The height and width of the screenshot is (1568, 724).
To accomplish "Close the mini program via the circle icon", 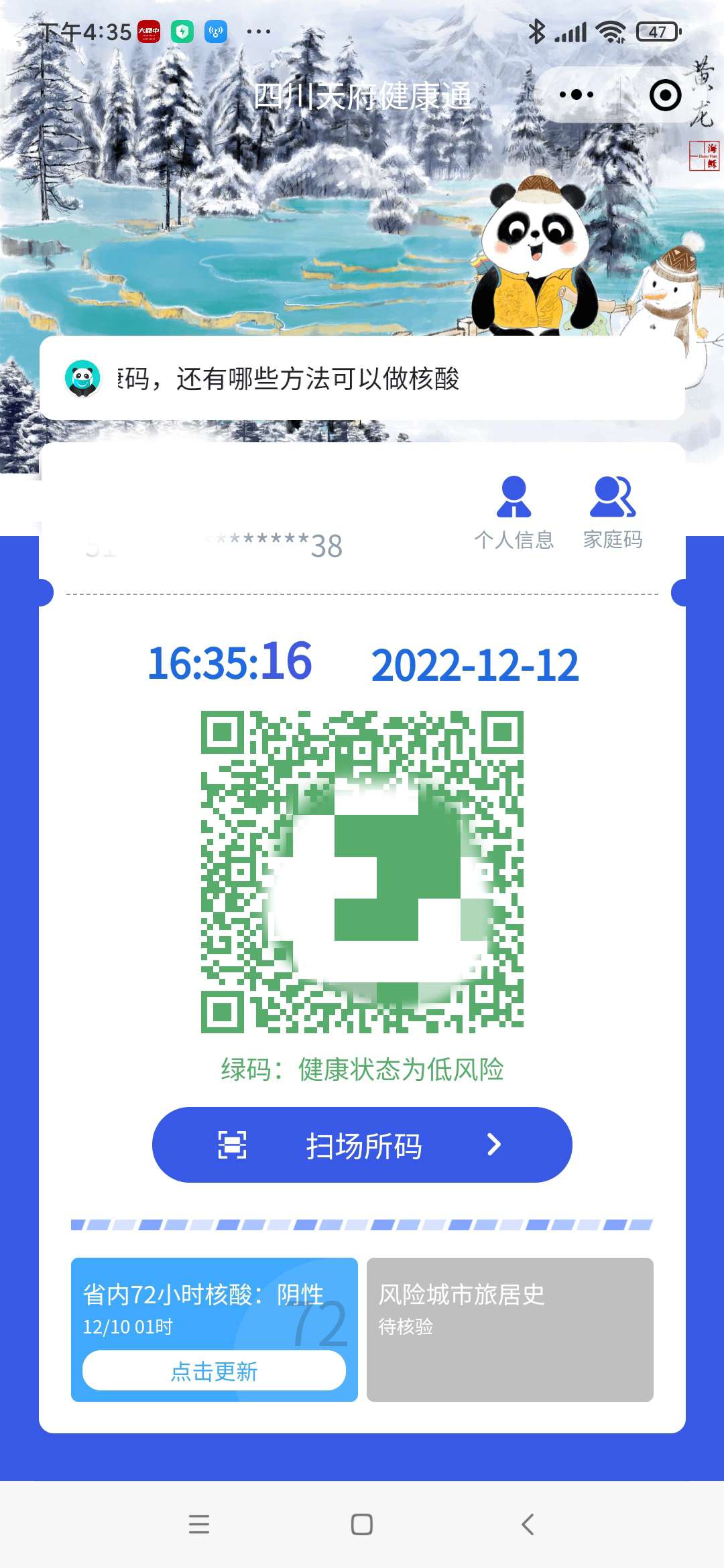I will coord(665,95).
